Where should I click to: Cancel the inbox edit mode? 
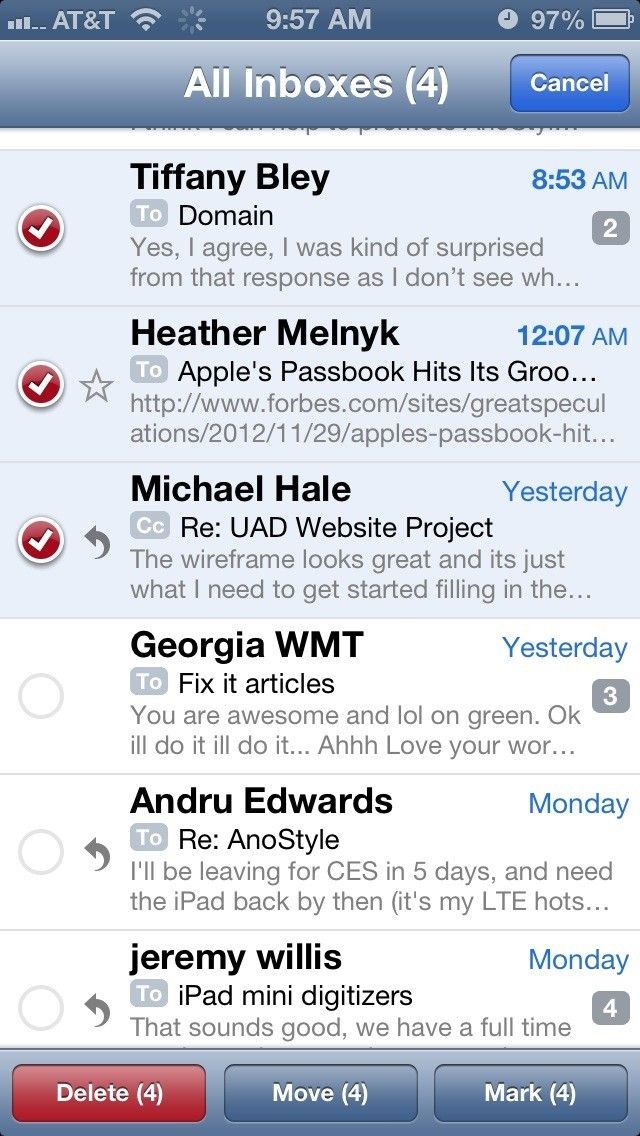click(569, 83)
